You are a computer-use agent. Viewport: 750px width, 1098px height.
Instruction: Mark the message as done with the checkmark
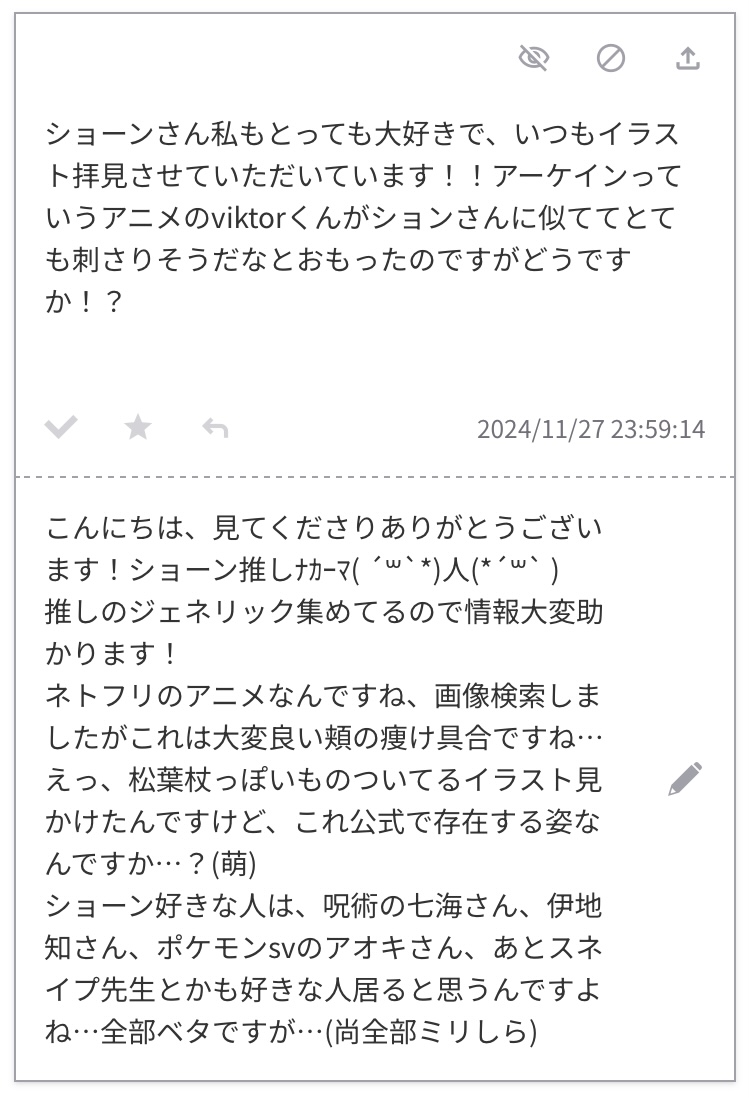click(x=61, y=428)
